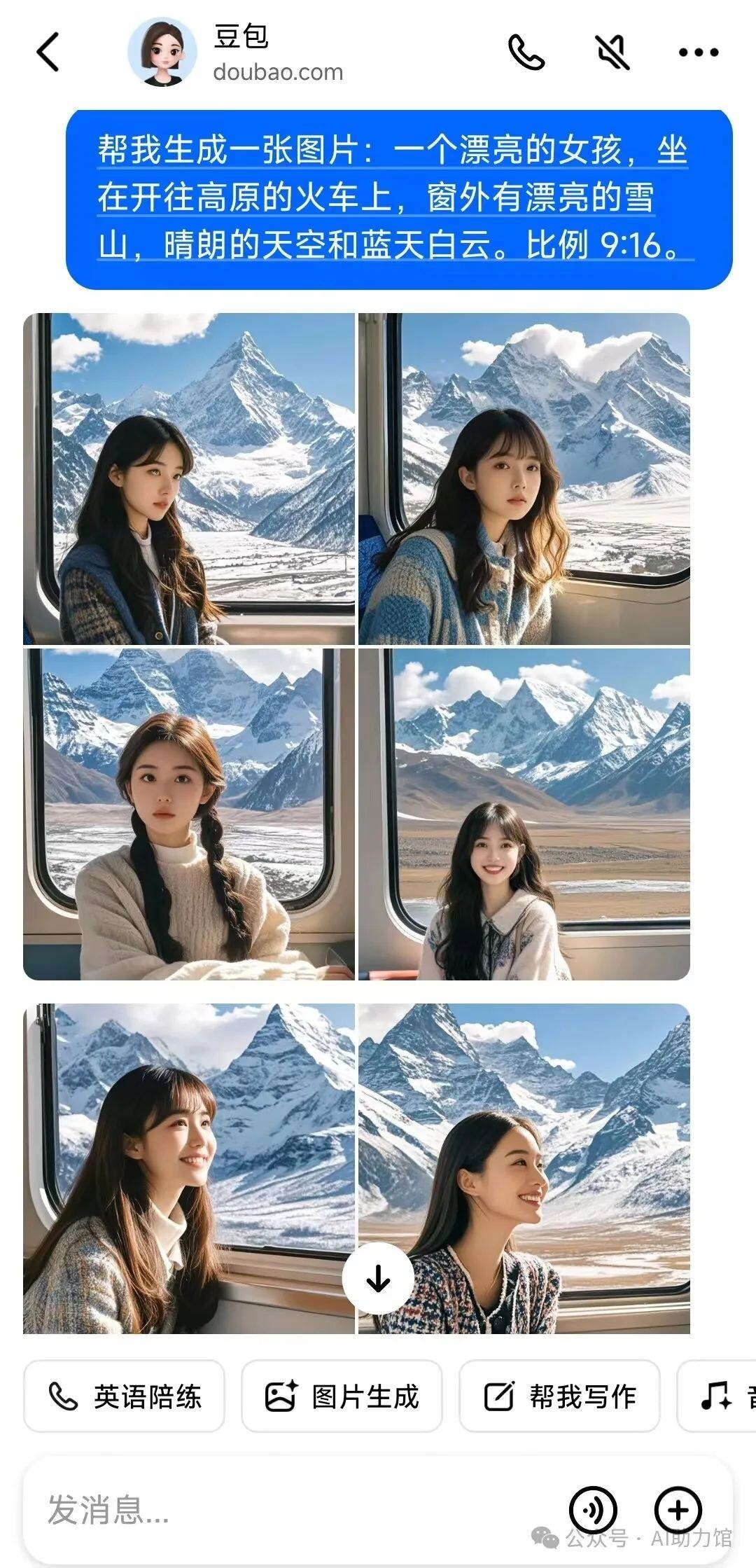Focus the 发消息 message input field
This screenshot has width=756, height=1568.
point(280,1510)
